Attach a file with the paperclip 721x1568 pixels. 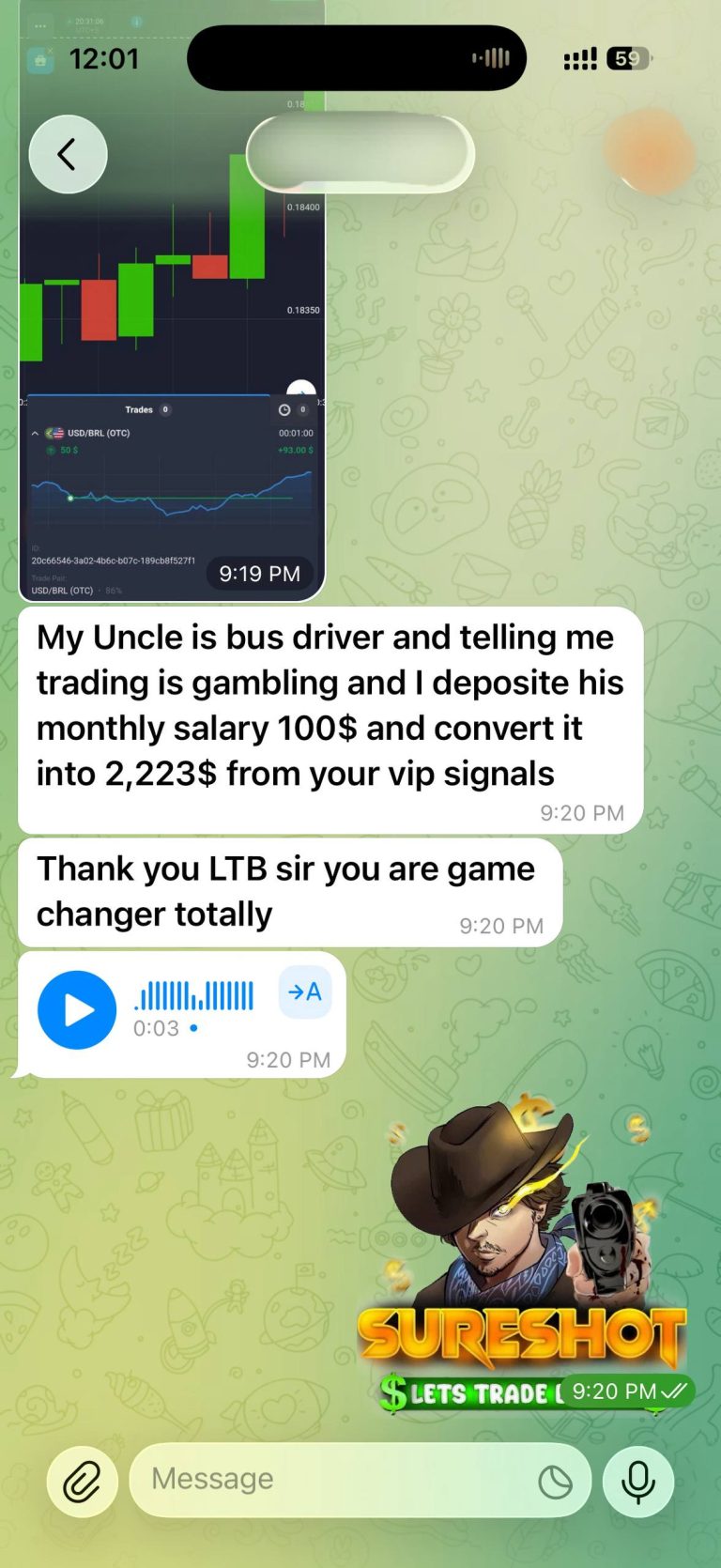[83, 1482]
